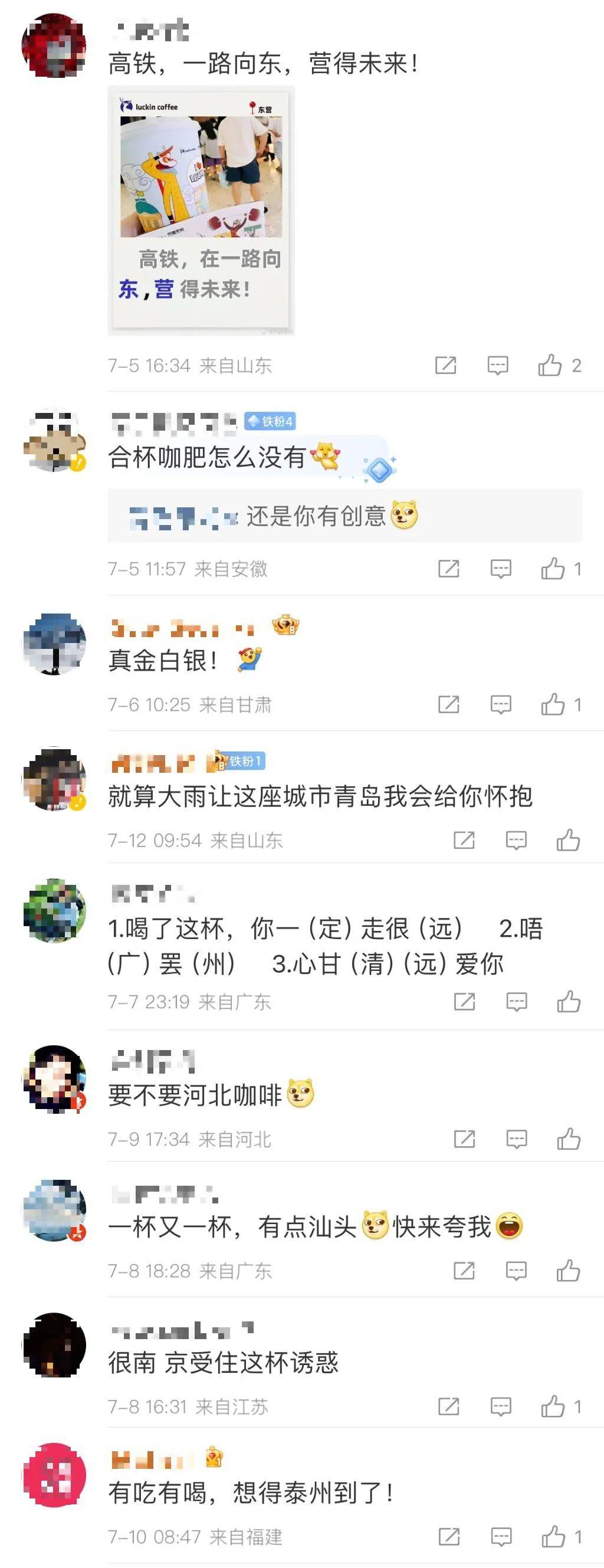The width and height of the screenshot is (604, 1568).
Task: Reply to the comment 合杯咖肥怎么没有
Action: (x=501, y=569)
